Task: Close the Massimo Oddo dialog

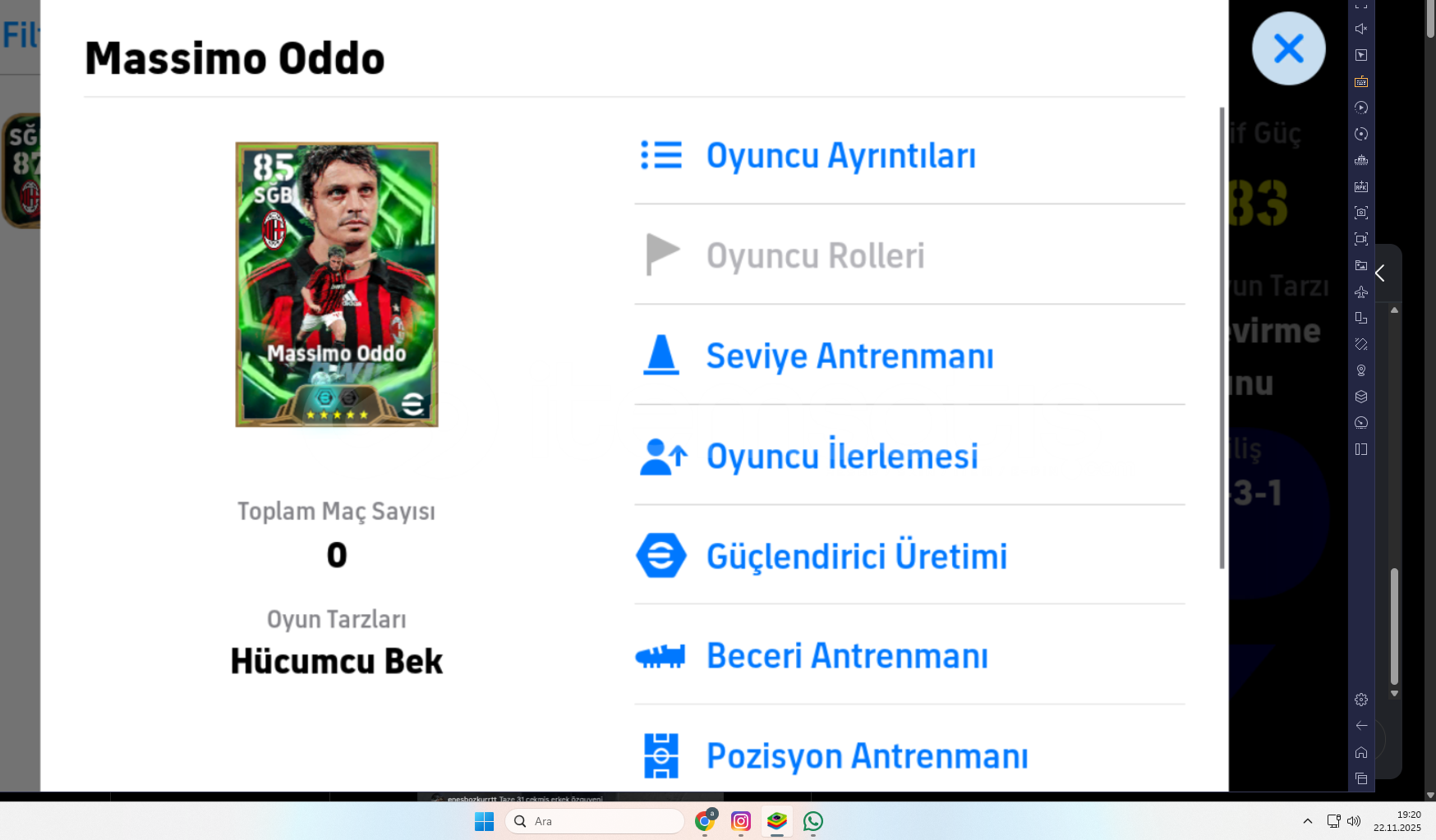Action: 1288,48
